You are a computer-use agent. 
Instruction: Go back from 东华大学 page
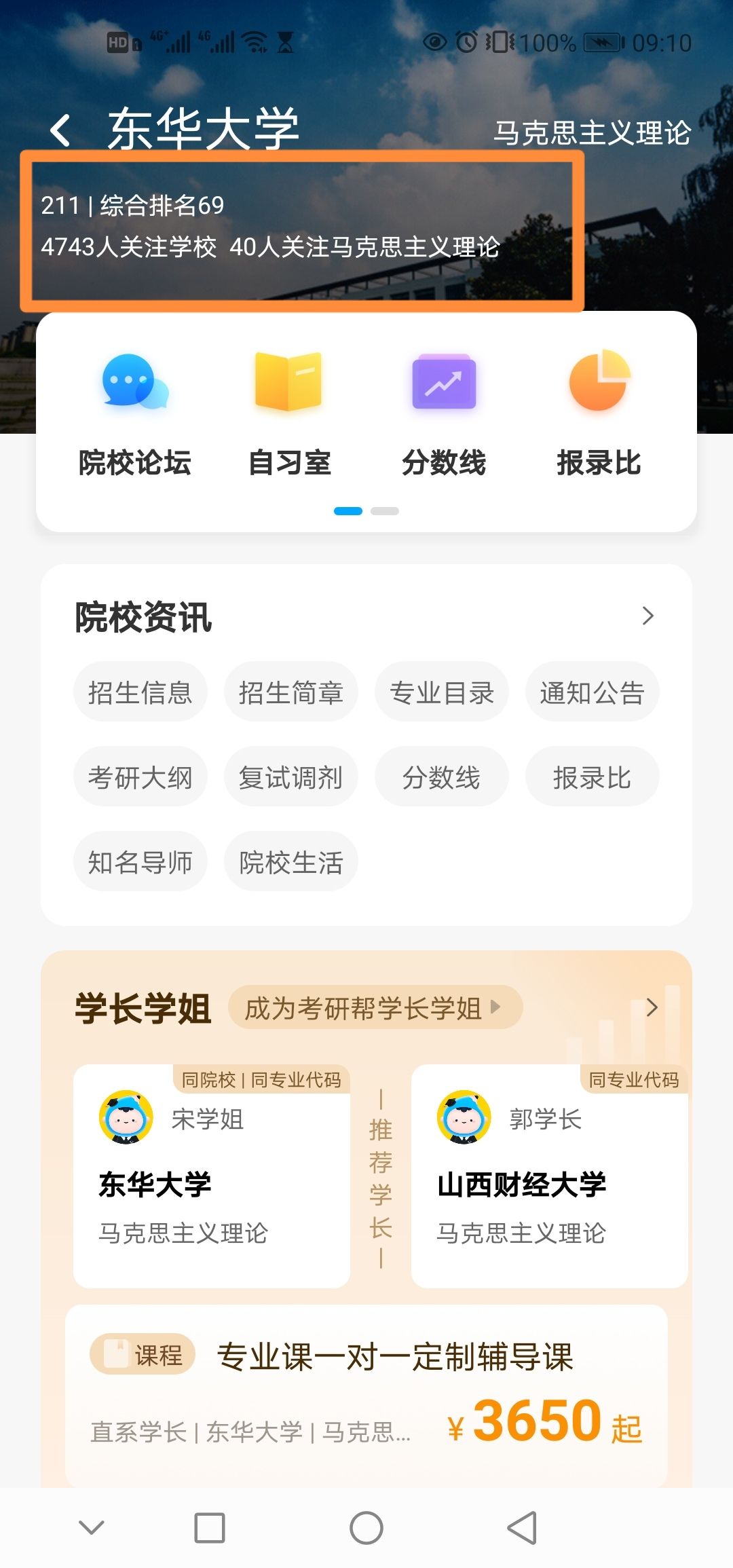click(x=61, y=130)
